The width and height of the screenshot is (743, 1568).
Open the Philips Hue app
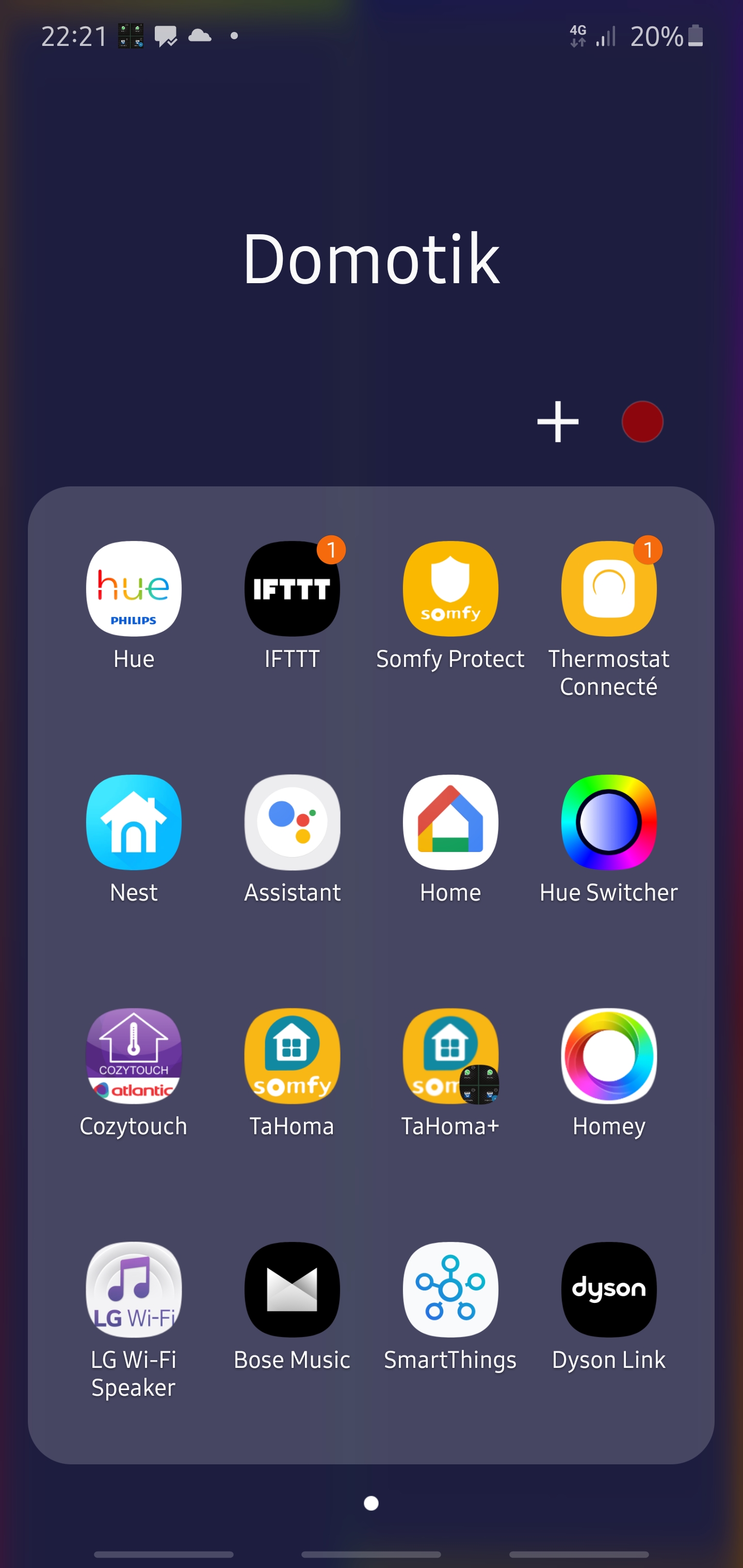(133, 589)
